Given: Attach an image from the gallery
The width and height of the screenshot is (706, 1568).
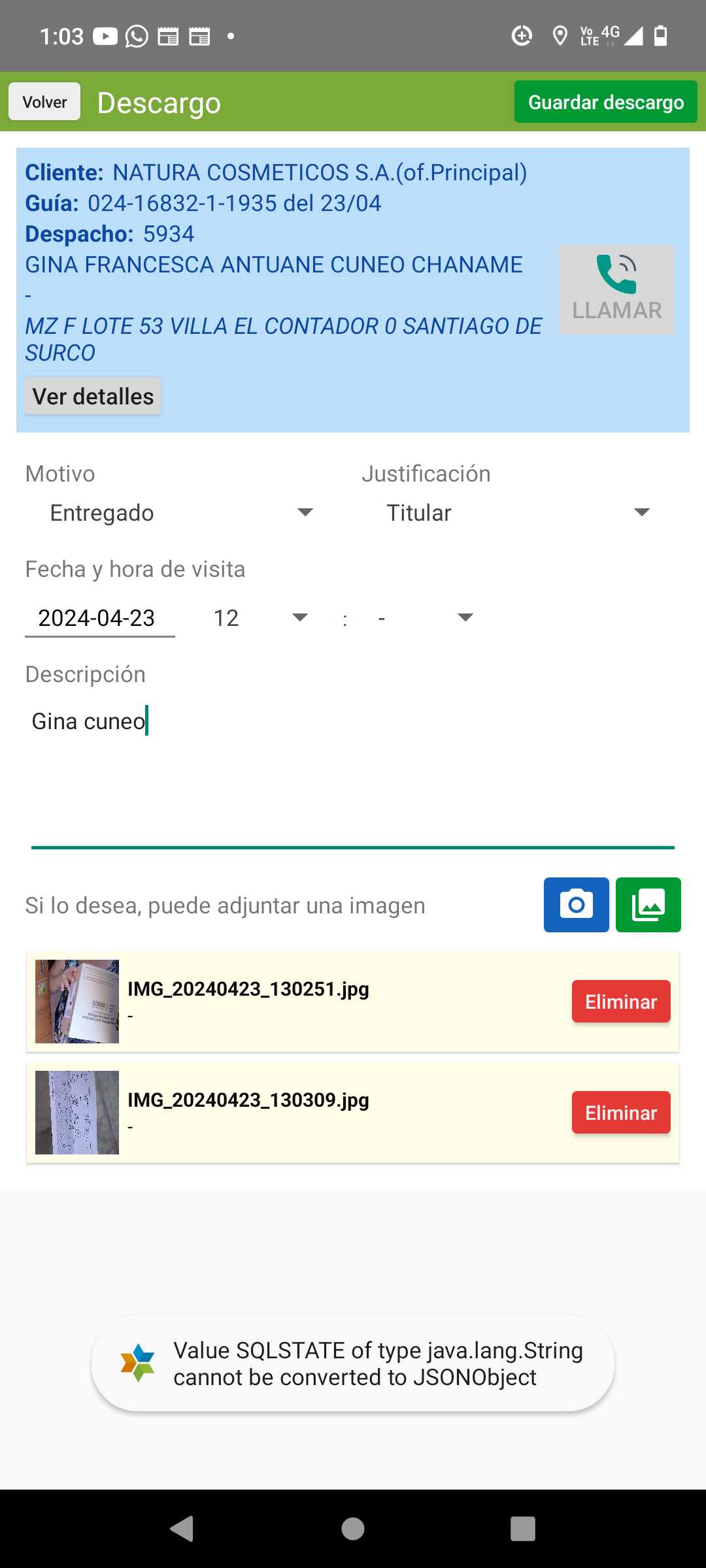Looking at the screenshot, I should 648,905.
